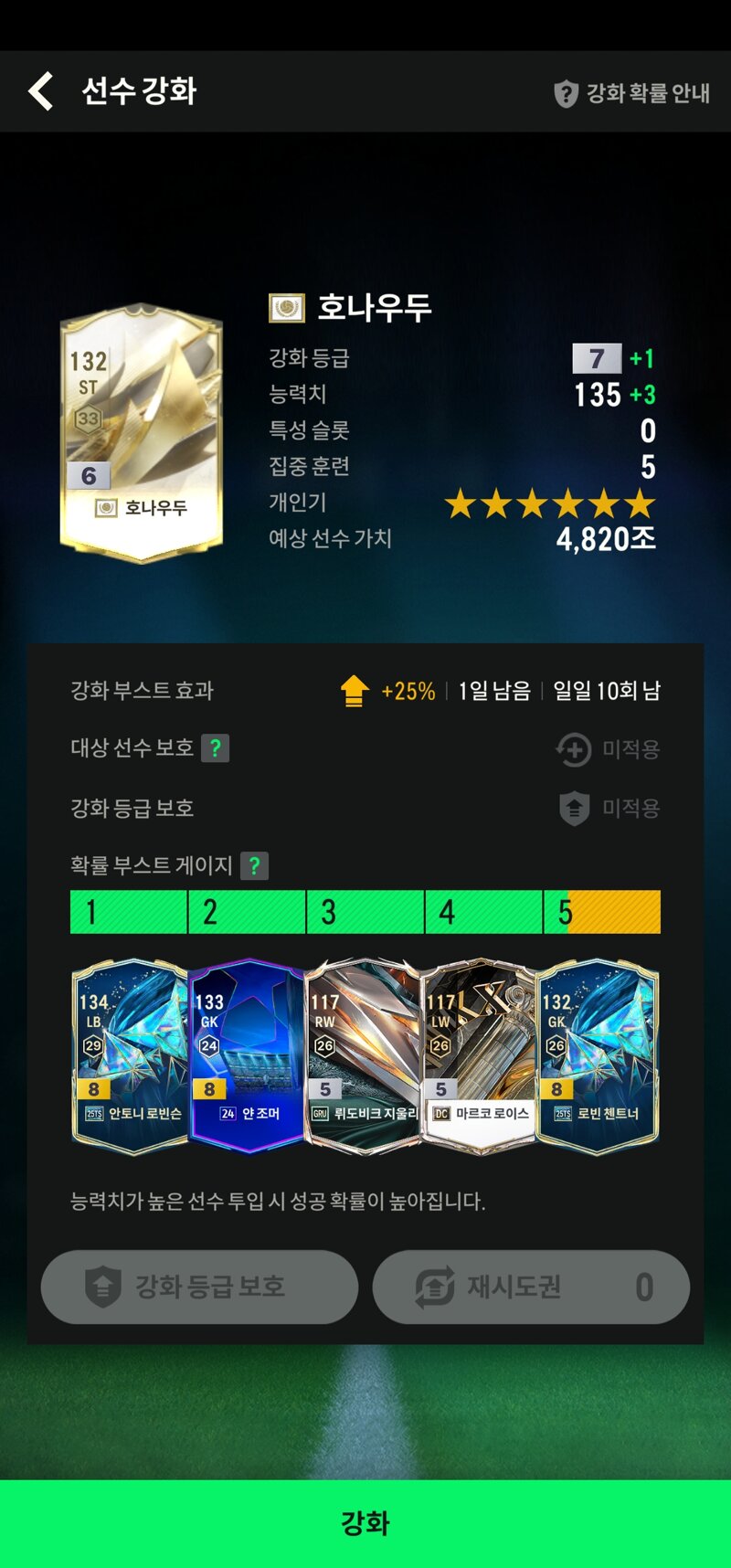Open help for 대상 선수 보호
Viewport: 731px width, 1568px height.
[215, 748]
